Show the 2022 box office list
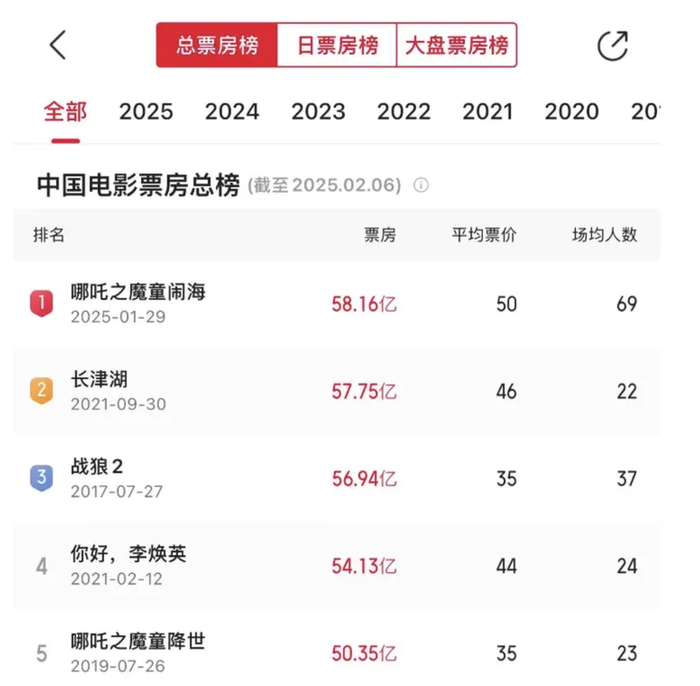Viewport: 700px width, 686px height. coord(404,112)
